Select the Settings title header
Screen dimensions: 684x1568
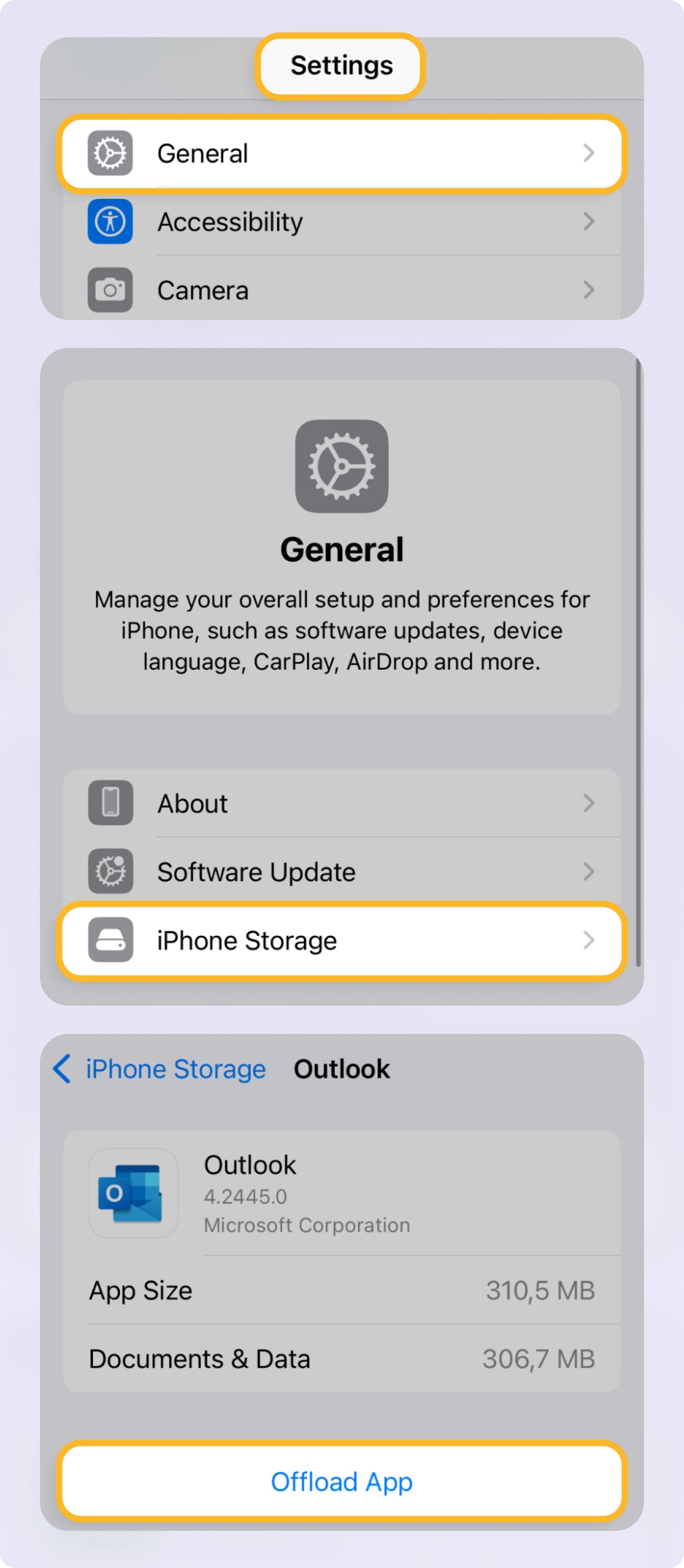[x=341, y=65]
